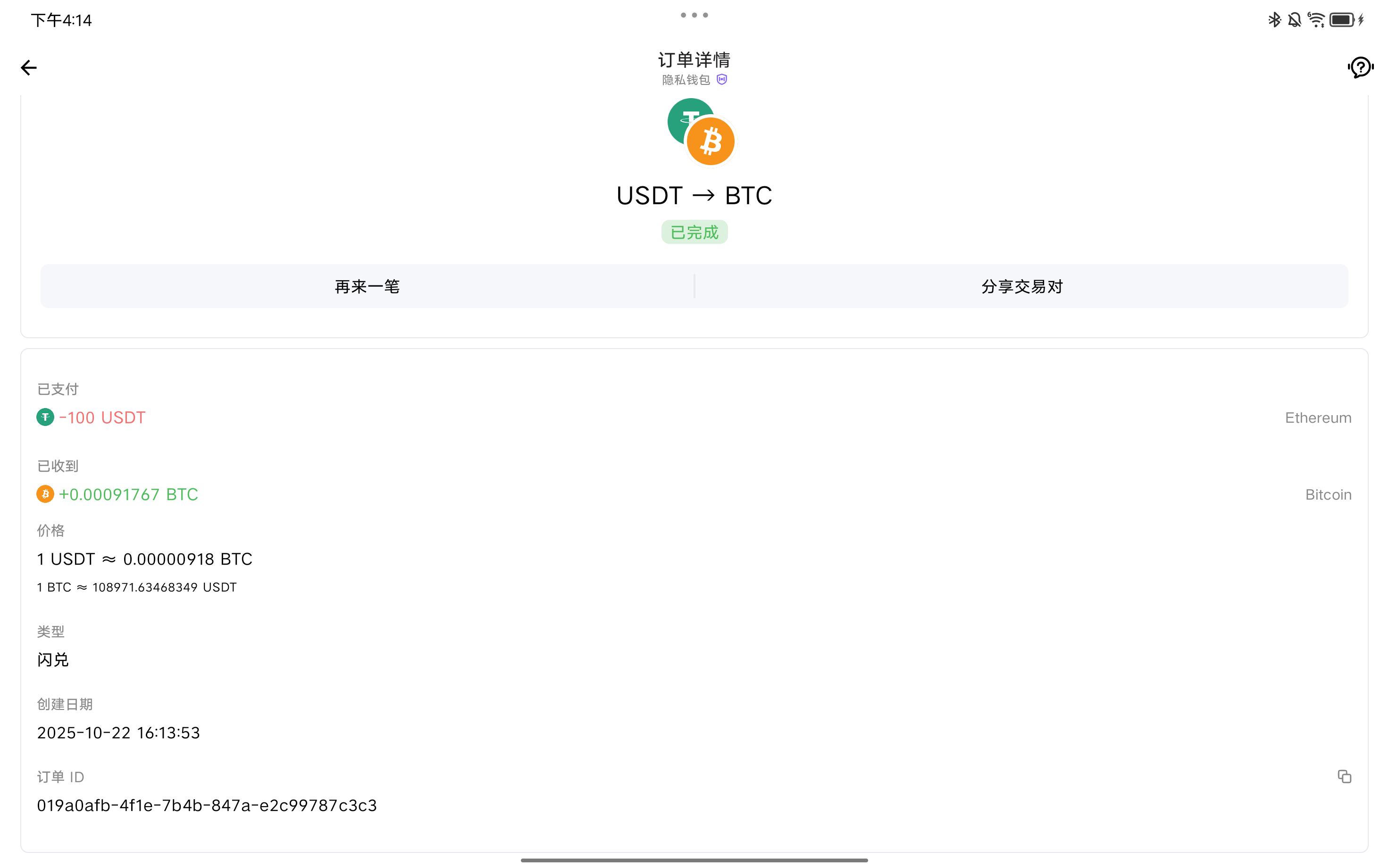Open the customer support help icon
The width and height of the screenshot is (1389, 868).
(1360, 68)
